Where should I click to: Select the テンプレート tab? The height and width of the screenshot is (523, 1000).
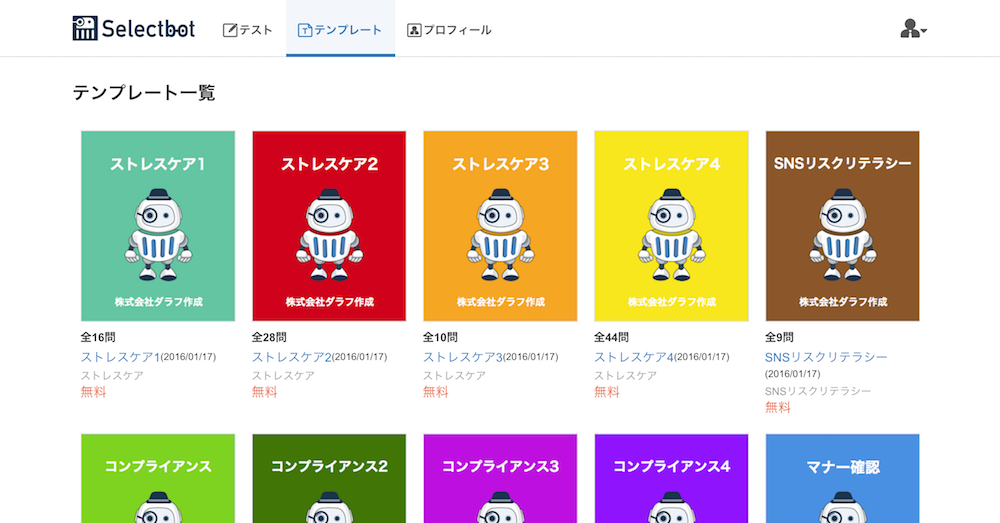tap(340, 30)
